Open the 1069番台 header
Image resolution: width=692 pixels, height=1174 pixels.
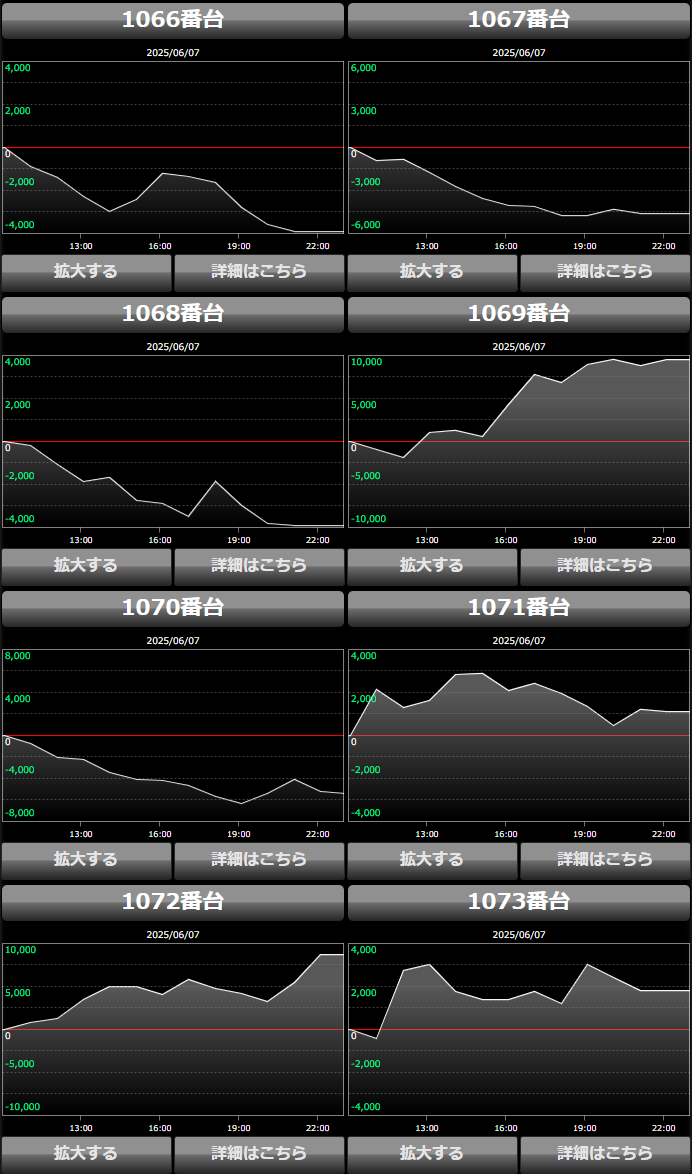click(519, 314)
